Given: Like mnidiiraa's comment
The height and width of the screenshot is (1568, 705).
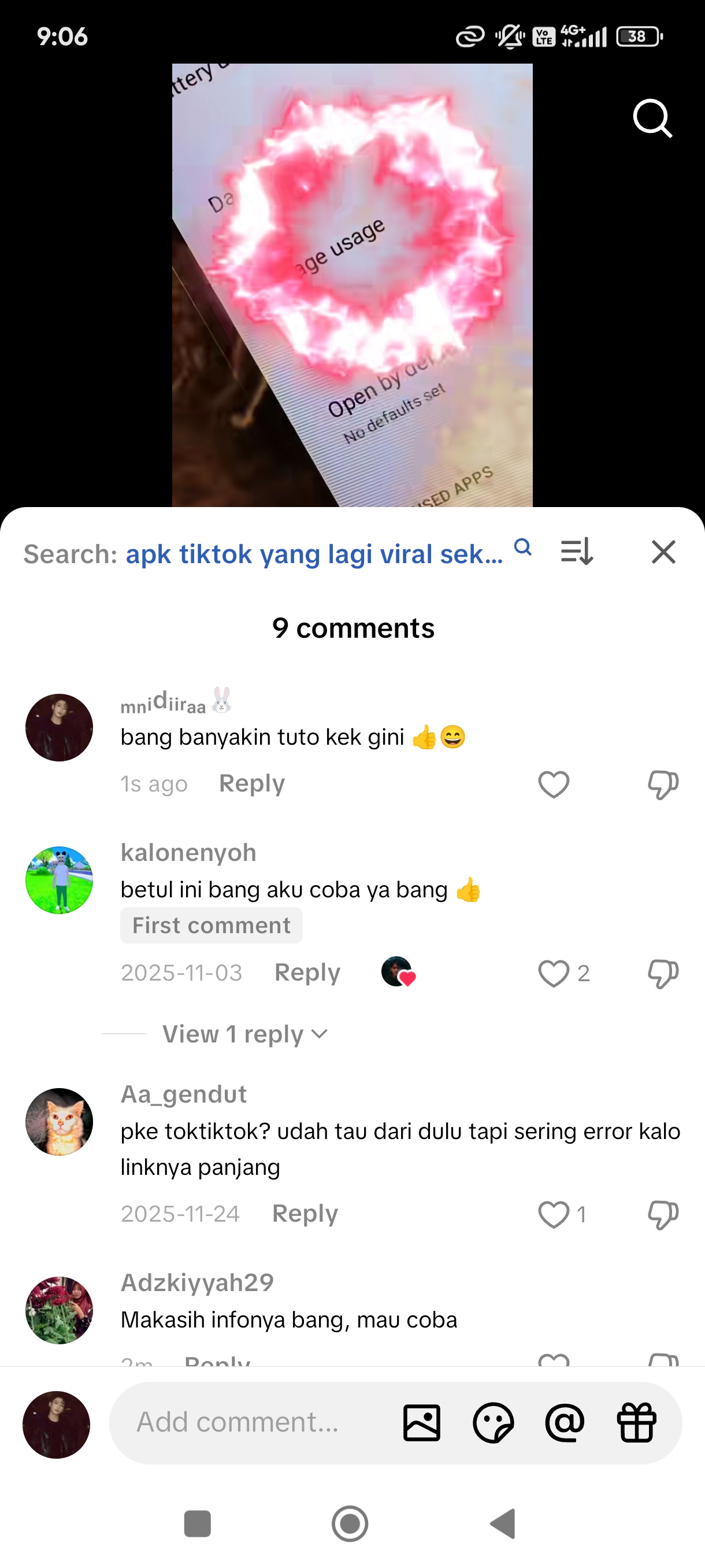Looking at the screenshot, I should 554,784.
